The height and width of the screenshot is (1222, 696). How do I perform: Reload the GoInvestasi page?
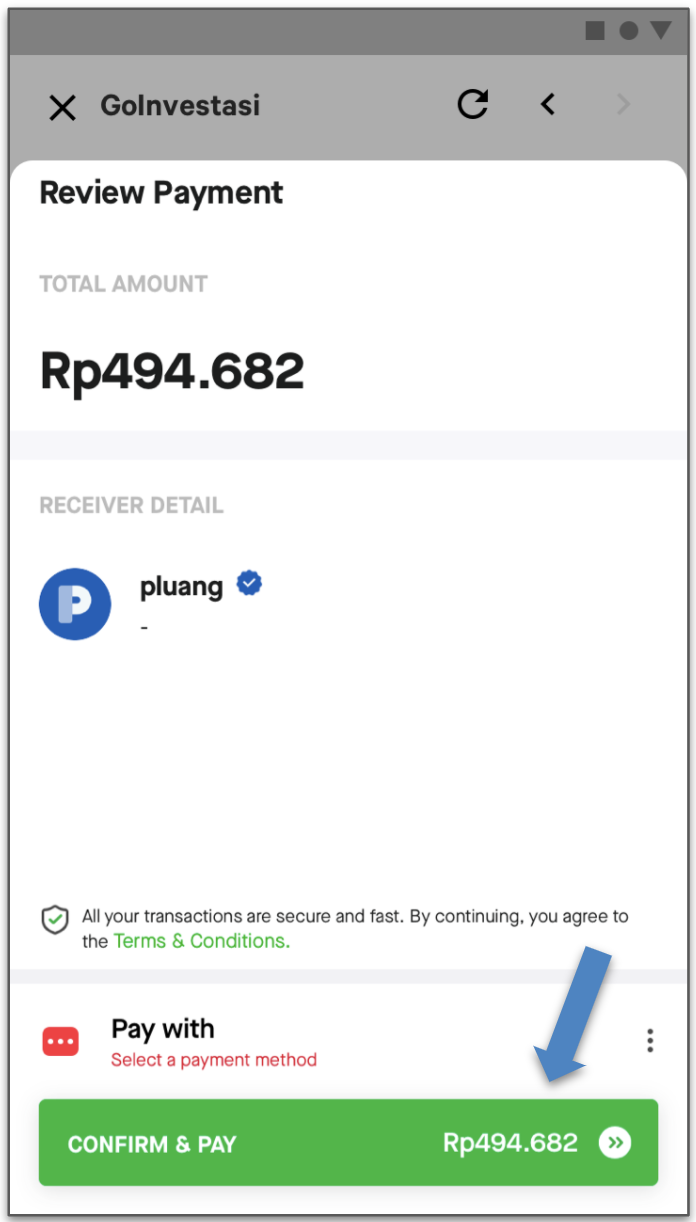(x=472, y=104)
